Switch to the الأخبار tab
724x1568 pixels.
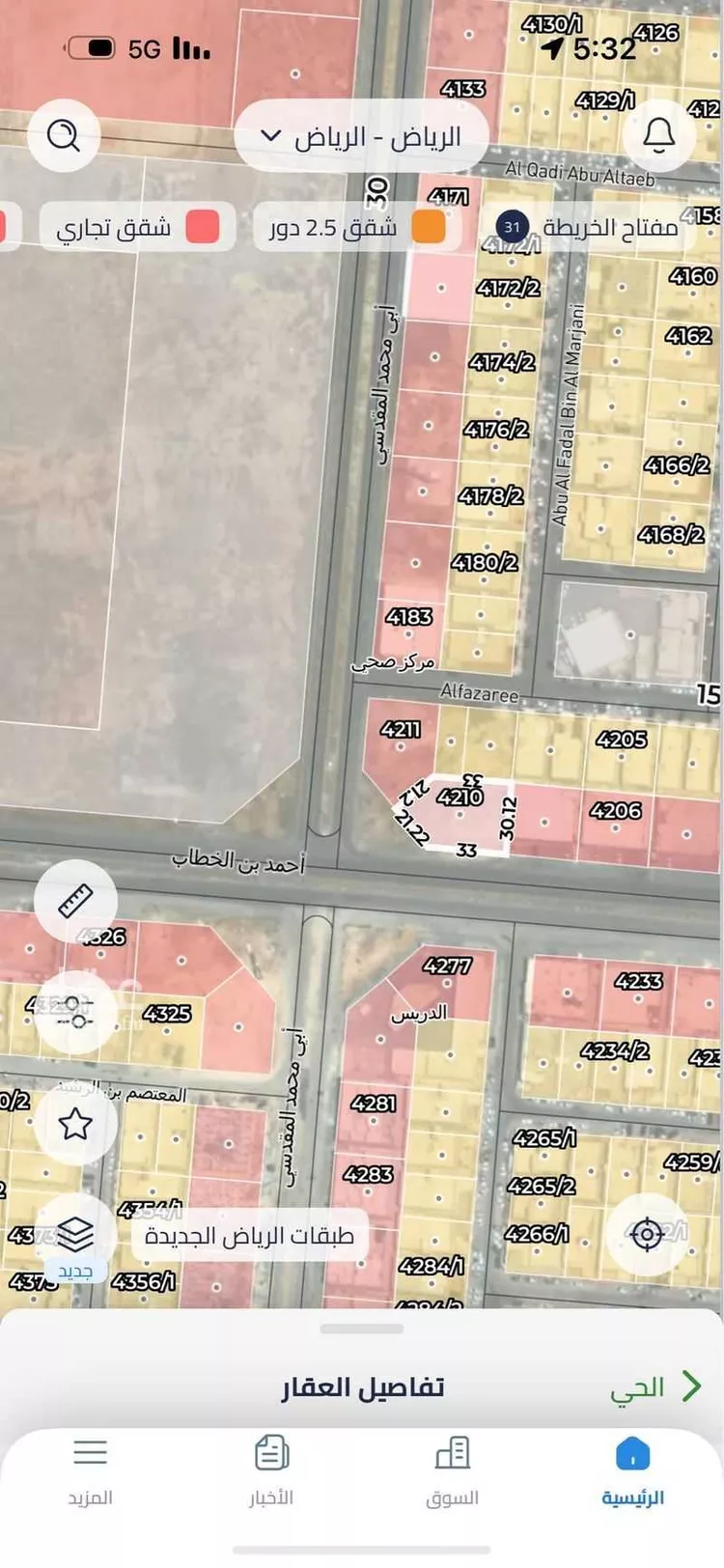[271, 1471]
